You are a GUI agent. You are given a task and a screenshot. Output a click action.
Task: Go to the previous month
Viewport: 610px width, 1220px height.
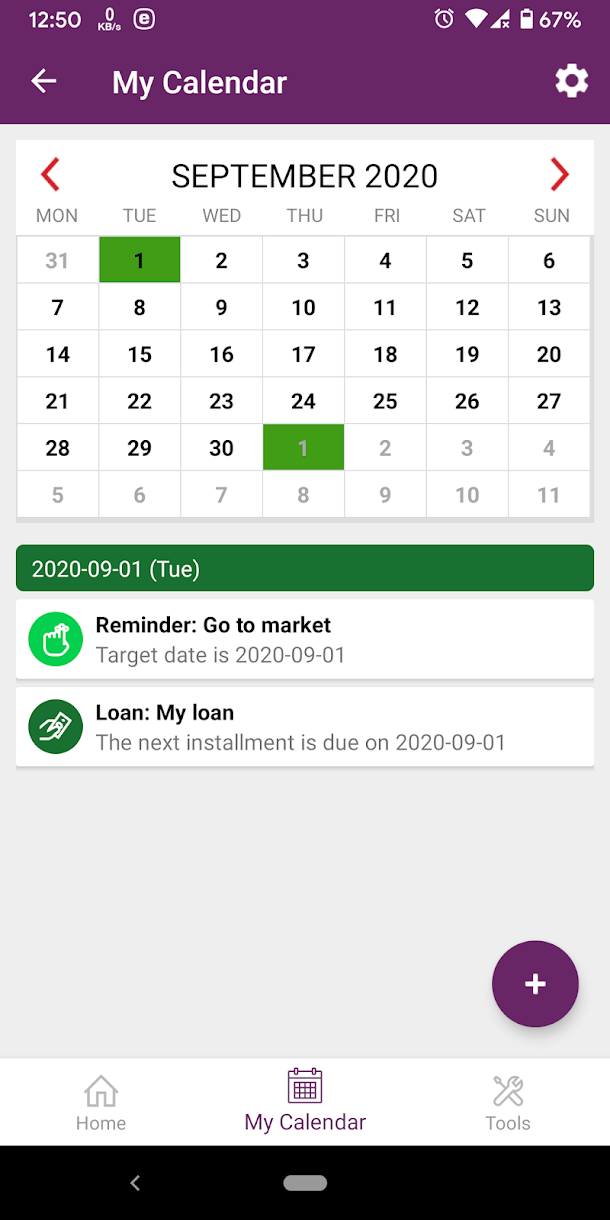click(x=50, y=175)
